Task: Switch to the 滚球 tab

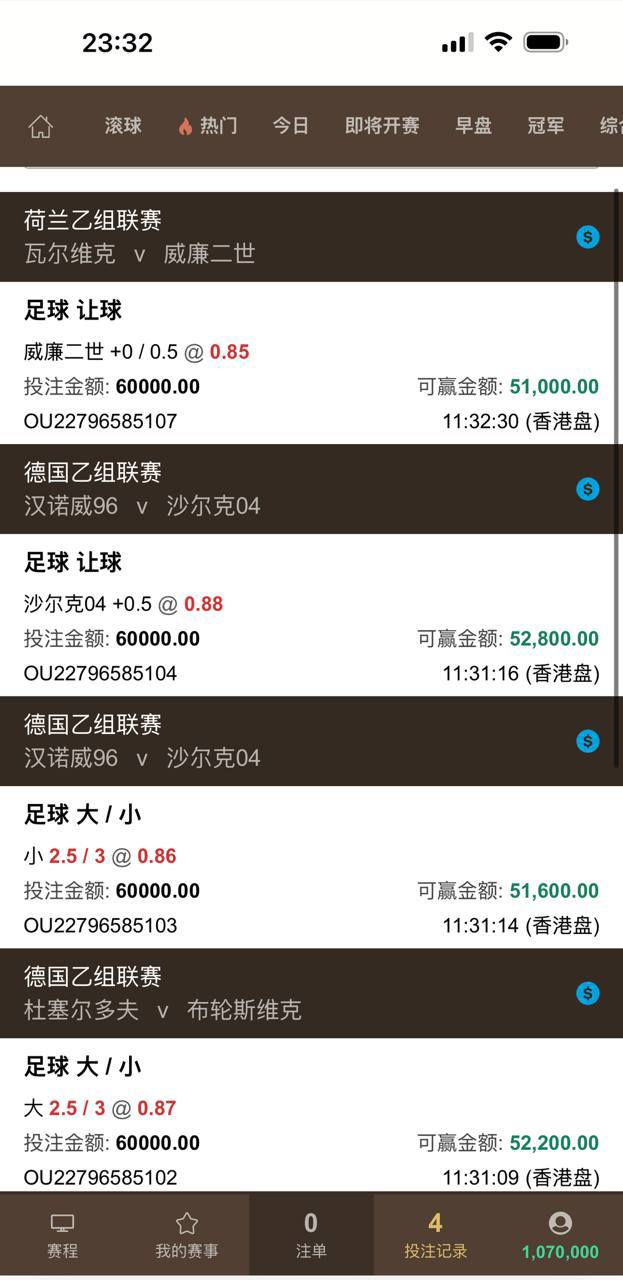Action: pos(123,126)
